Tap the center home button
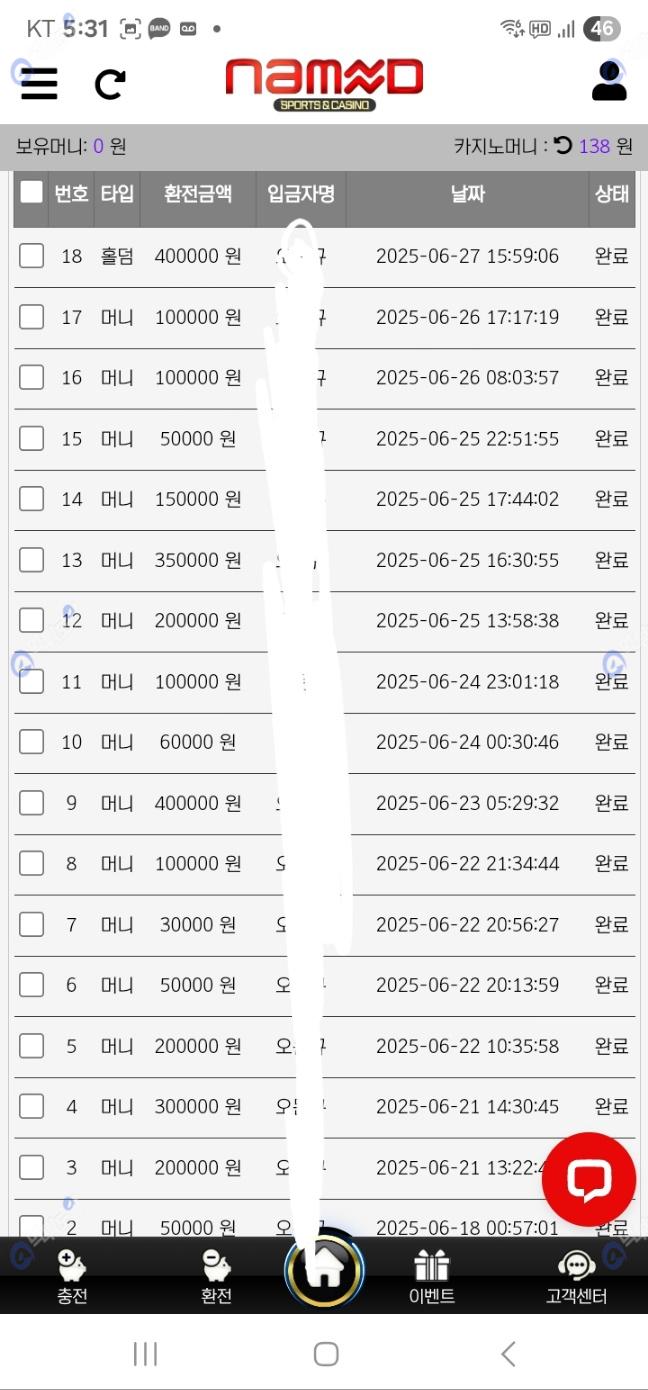The height and width of the screenshot is (1390, 648). 324,1270
